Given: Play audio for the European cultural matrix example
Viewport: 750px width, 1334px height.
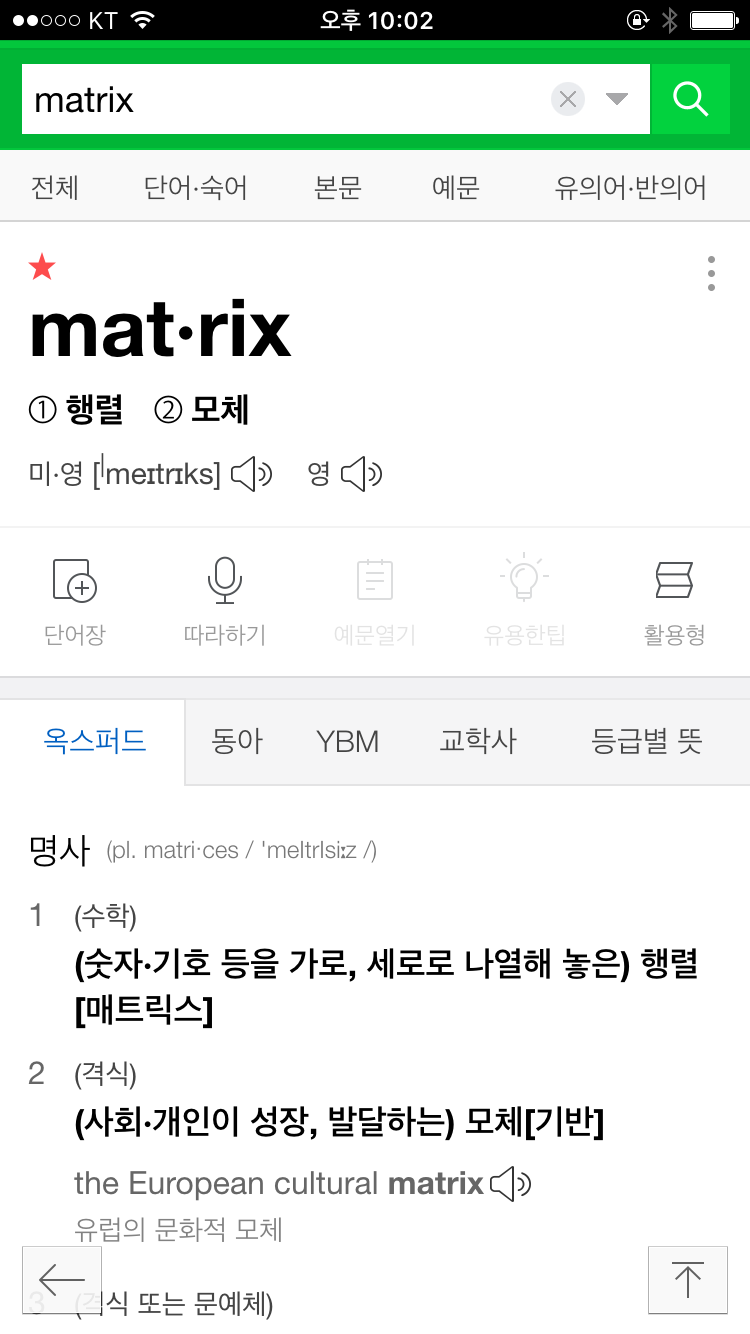Looking at the screenshot, I should [511, 1184].
